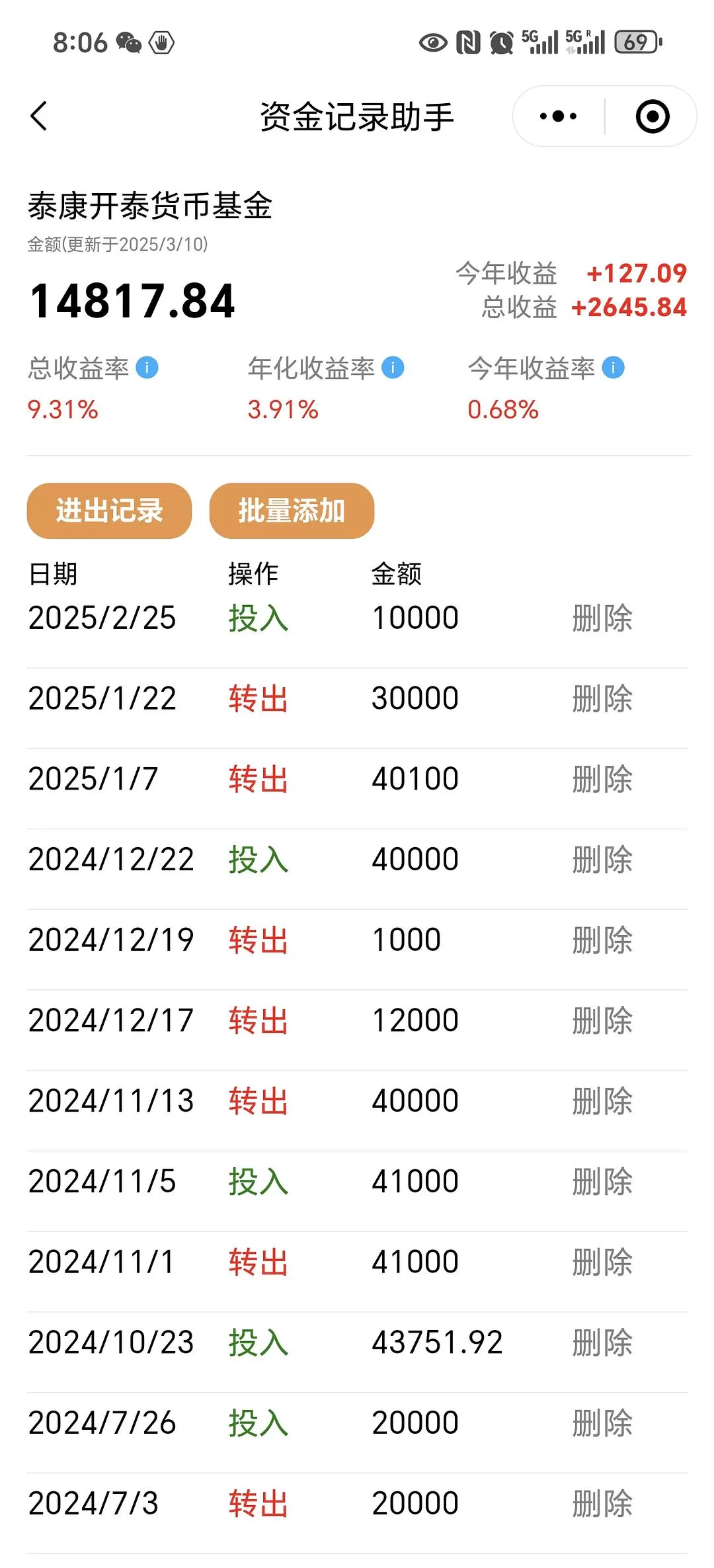Delete the 2024/12/17 转出 12000 record
The image size is (714, 1568).
(x=602, y=1020)
